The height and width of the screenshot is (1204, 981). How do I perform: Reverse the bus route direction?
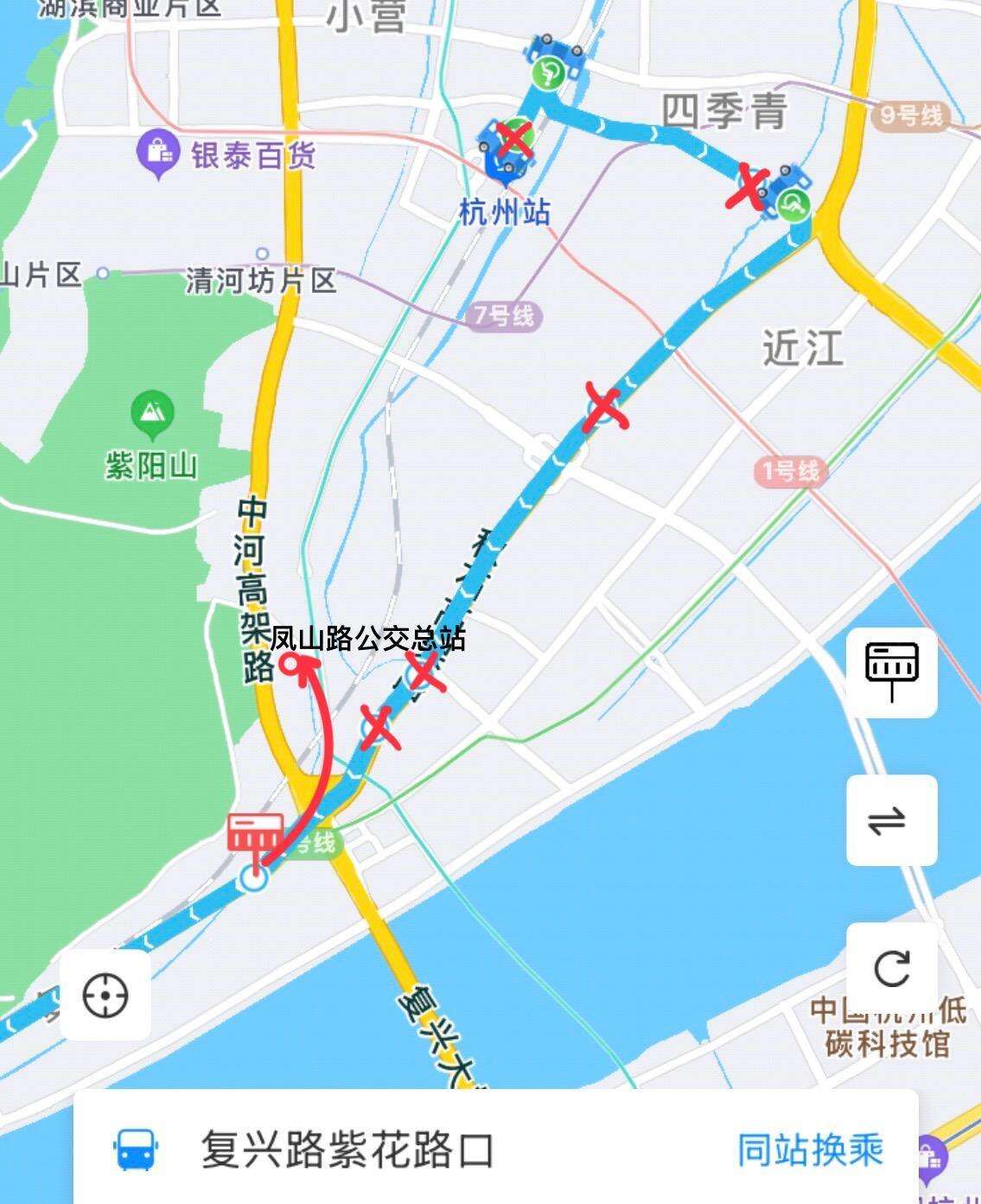pyautogui.click(x=891, y=820)
